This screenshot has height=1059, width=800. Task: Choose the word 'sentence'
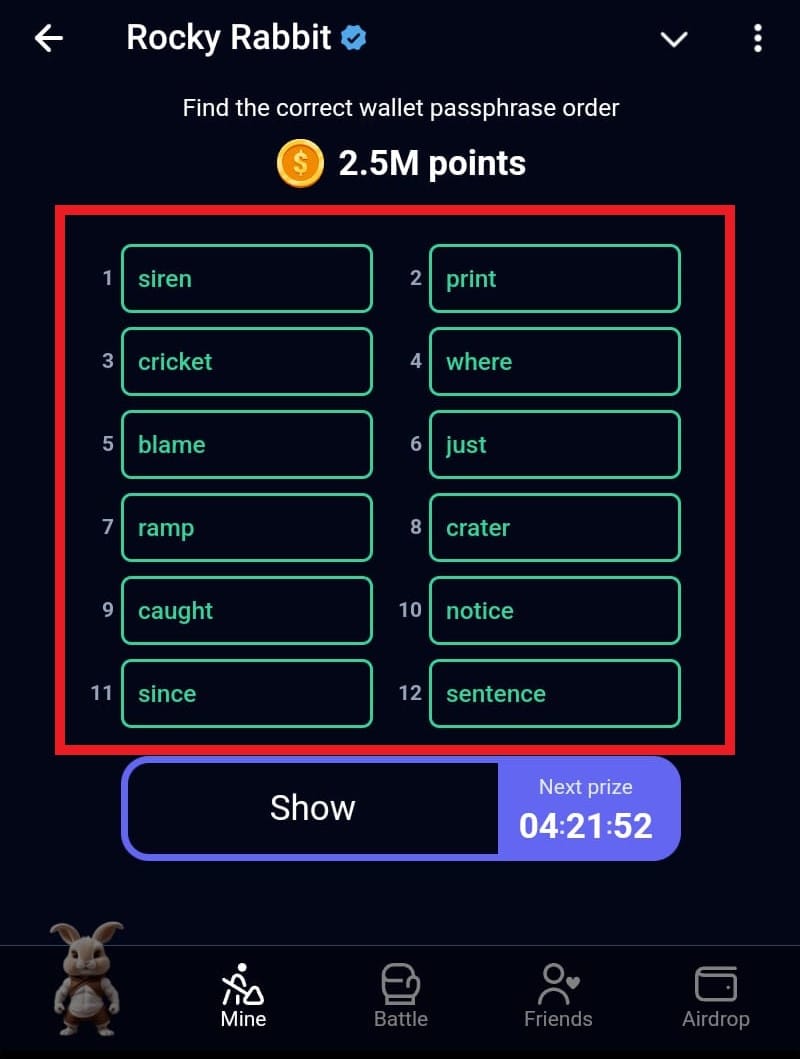[554, 694]
